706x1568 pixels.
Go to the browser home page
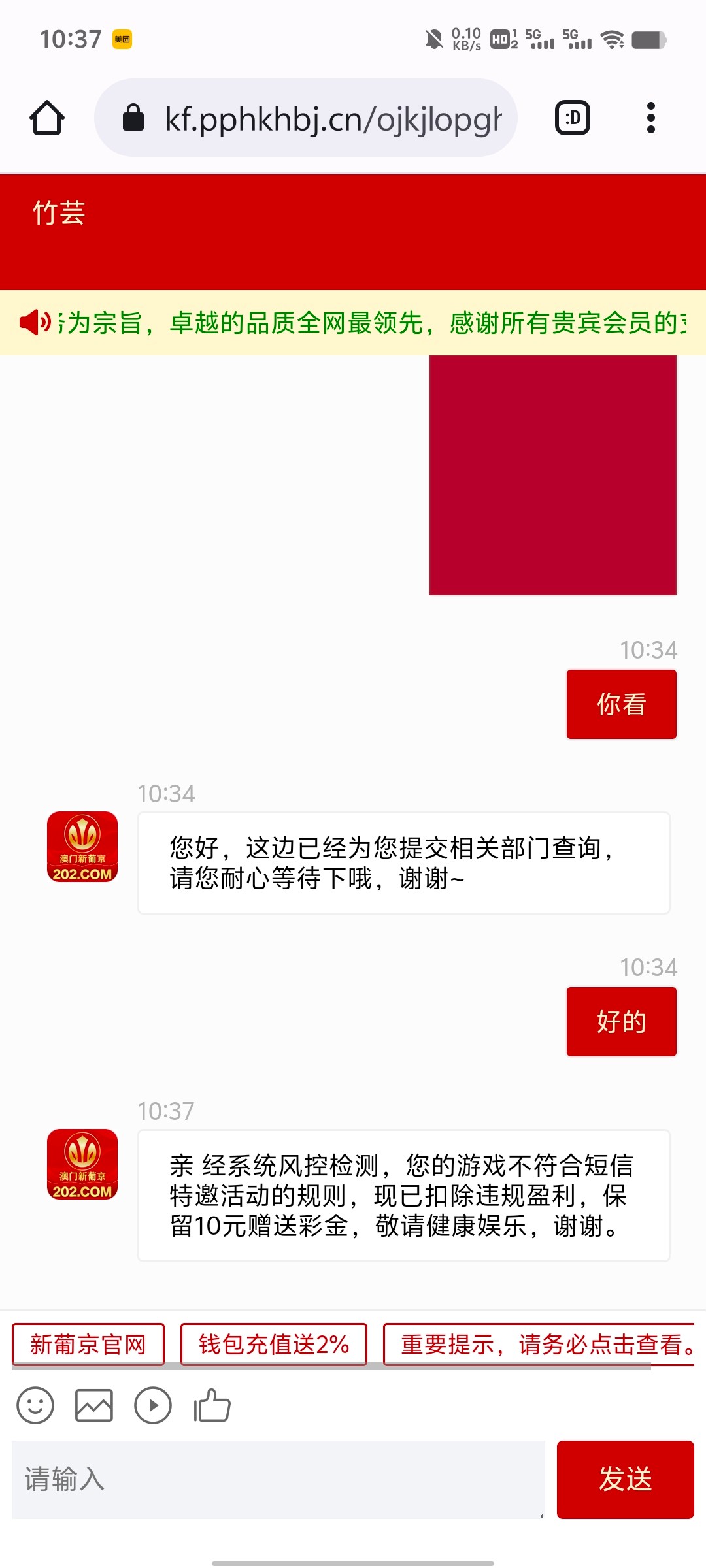pyautogui.click(x=47, y=118)
